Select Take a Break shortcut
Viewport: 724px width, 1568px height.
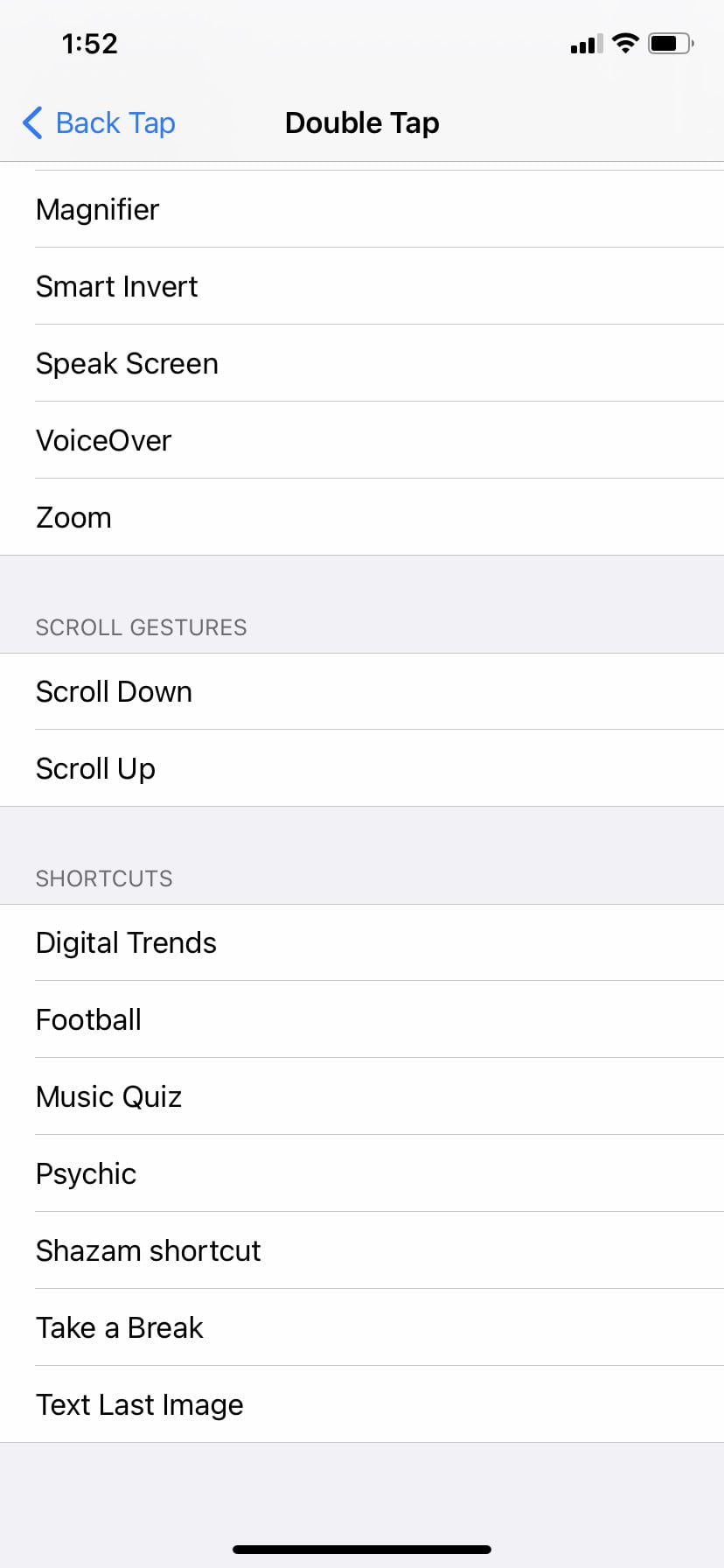(362, 1327)
